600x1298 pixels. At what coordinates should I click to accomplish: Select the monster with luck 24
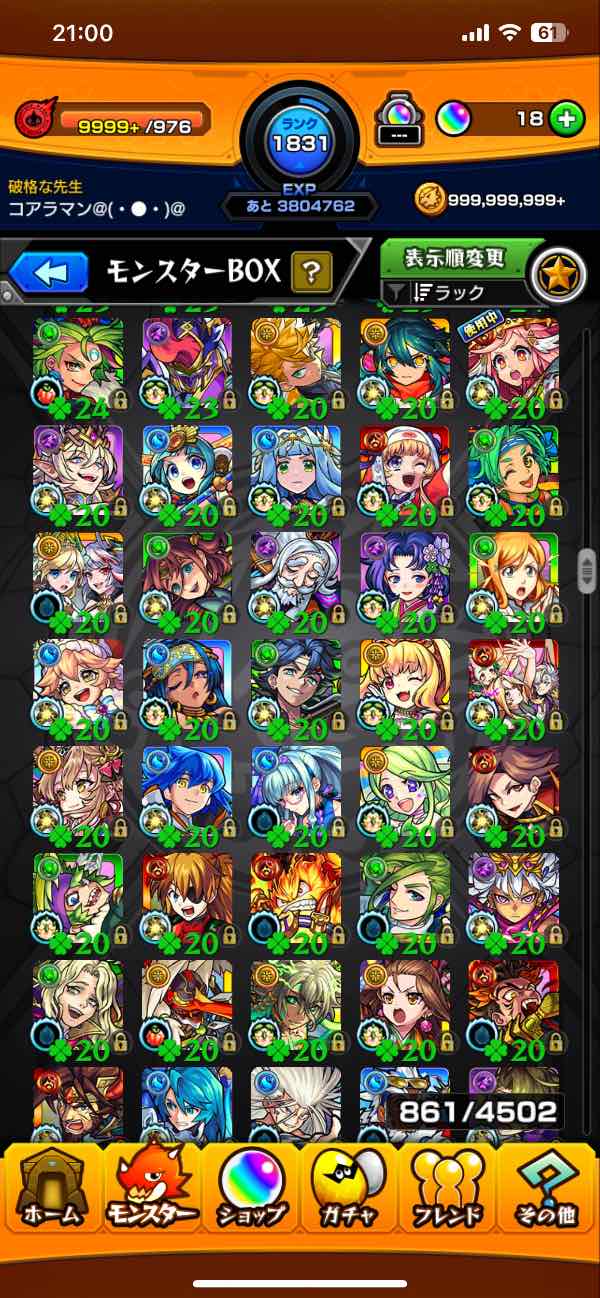coord(79,365)
